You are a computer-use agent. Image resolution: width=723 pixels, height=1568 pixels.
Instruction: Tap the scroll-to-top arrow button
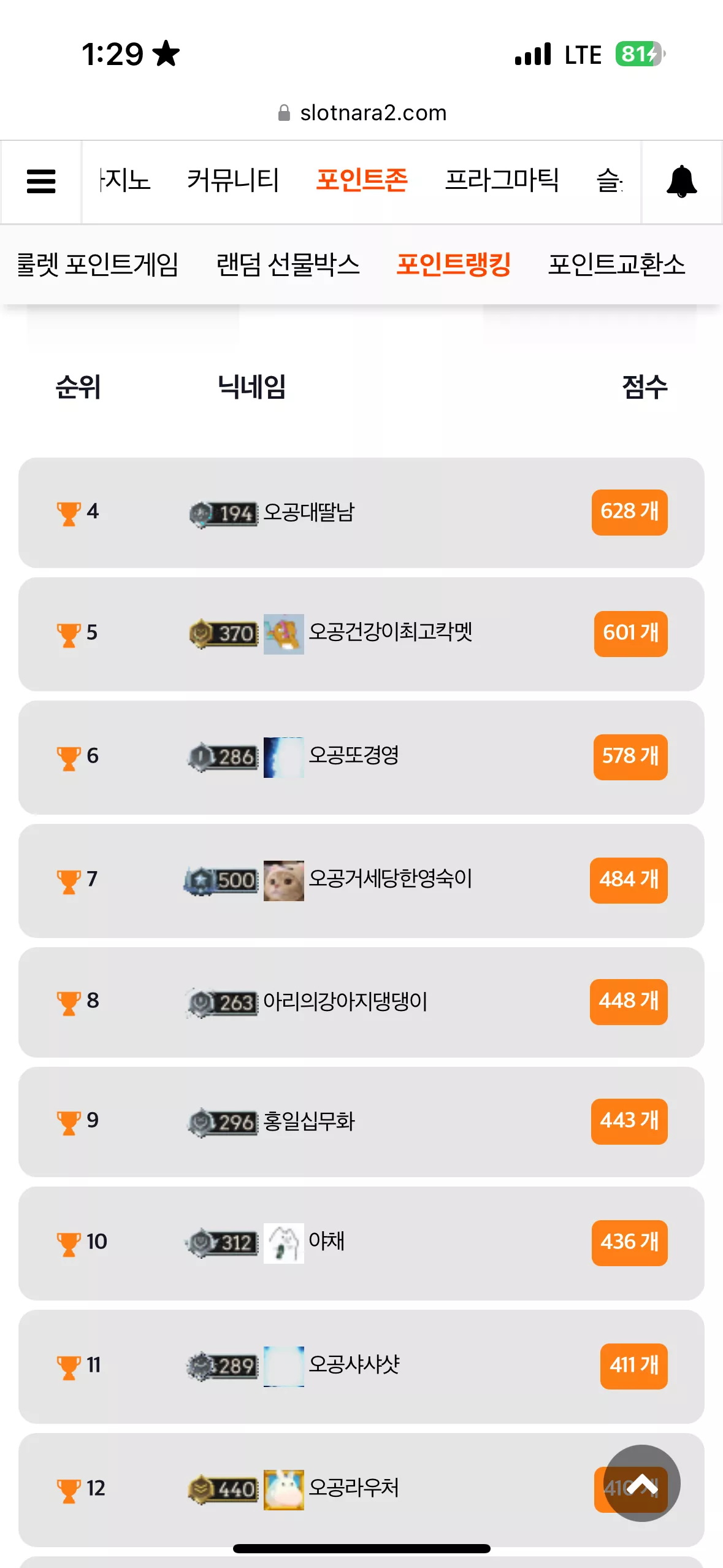642,1483
